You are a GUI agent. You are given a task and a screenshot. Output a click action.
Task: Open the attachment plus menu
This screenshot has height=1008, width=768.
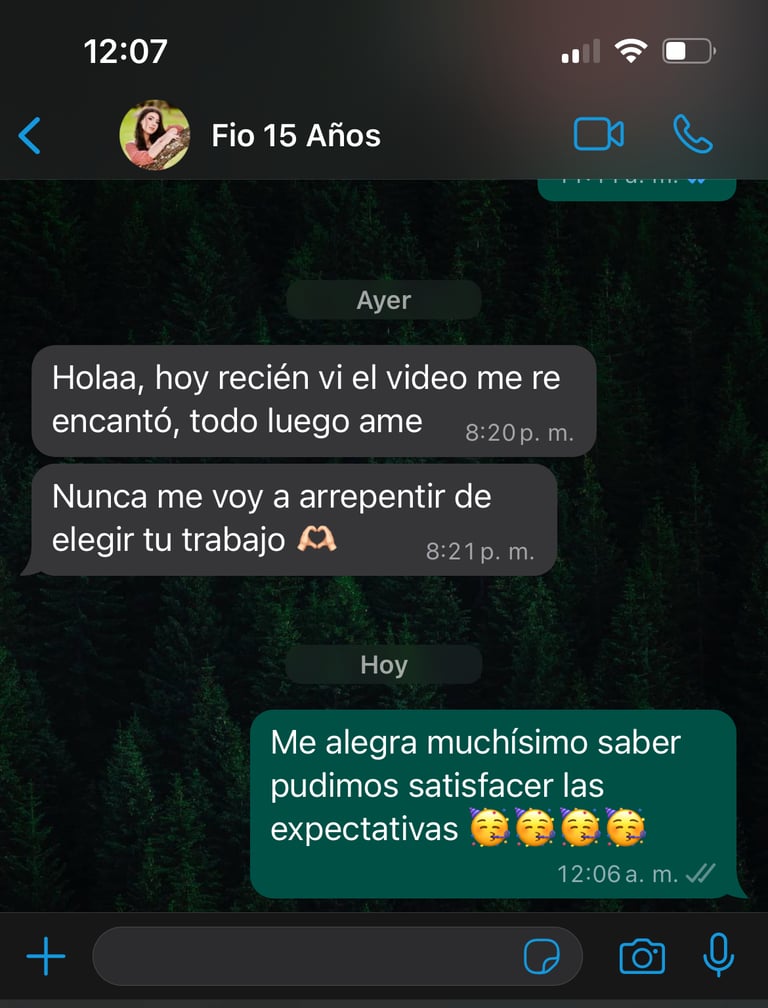(46, 957)
